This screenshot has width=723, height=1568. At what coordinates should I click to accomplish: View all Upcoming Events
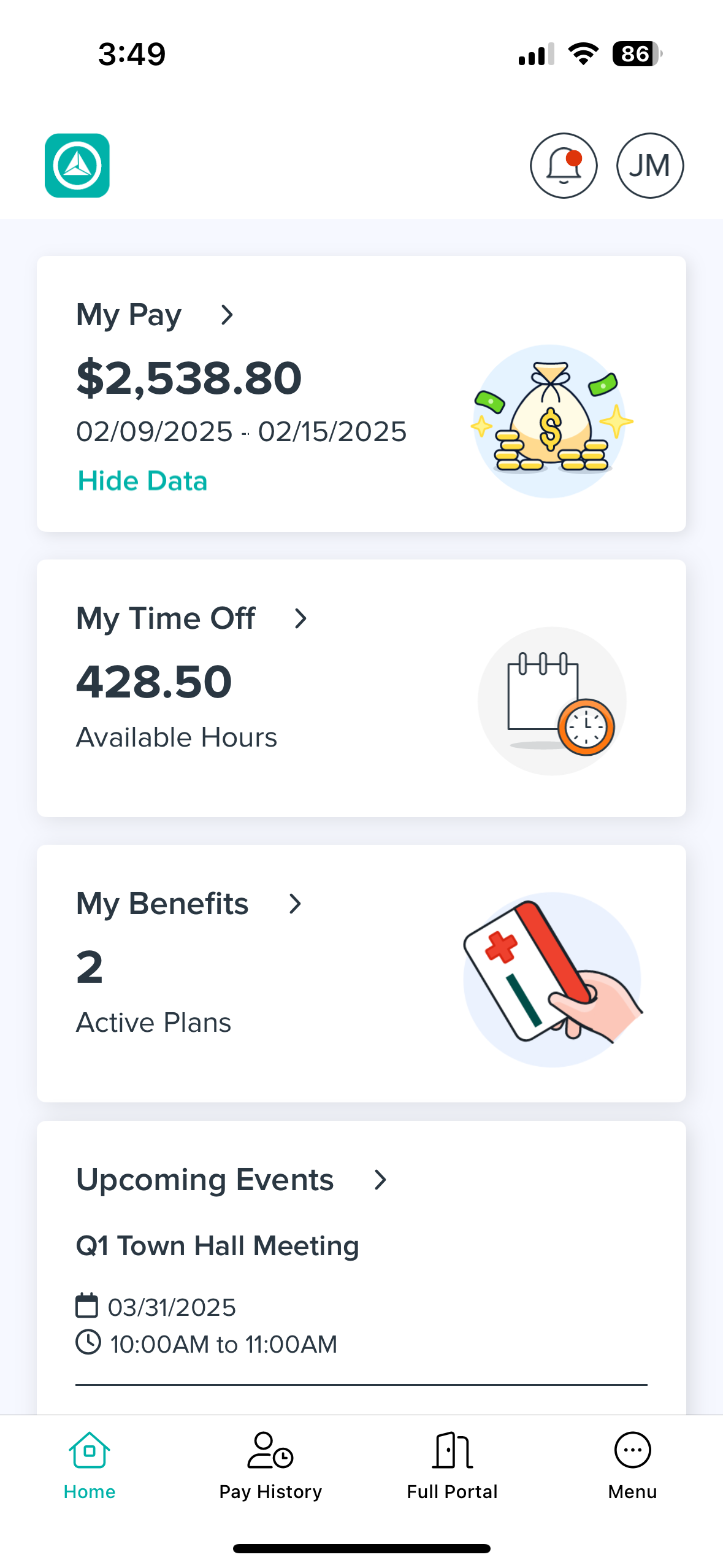point(380,1179)
